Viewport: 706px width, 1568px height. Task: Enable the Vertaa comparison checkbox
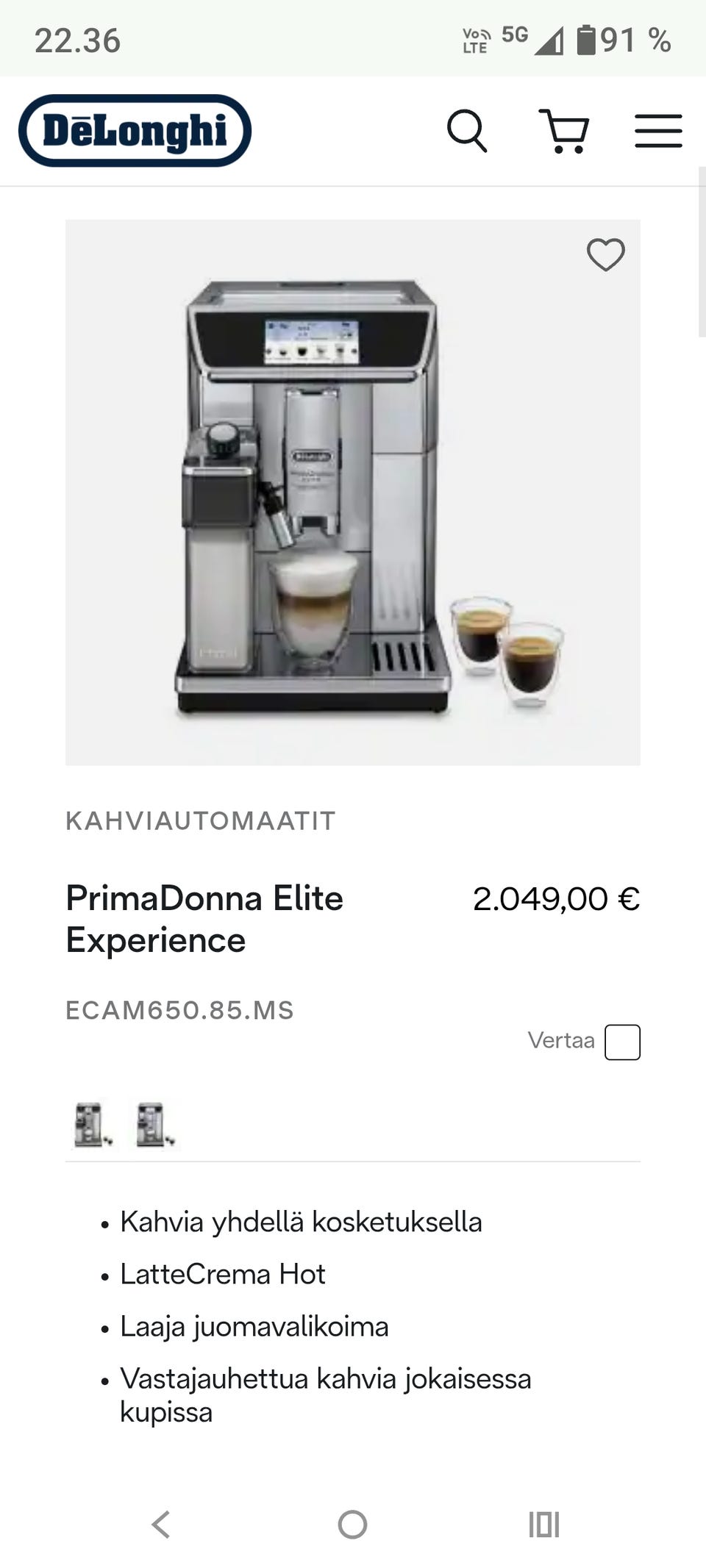[x=621, y=1041]
